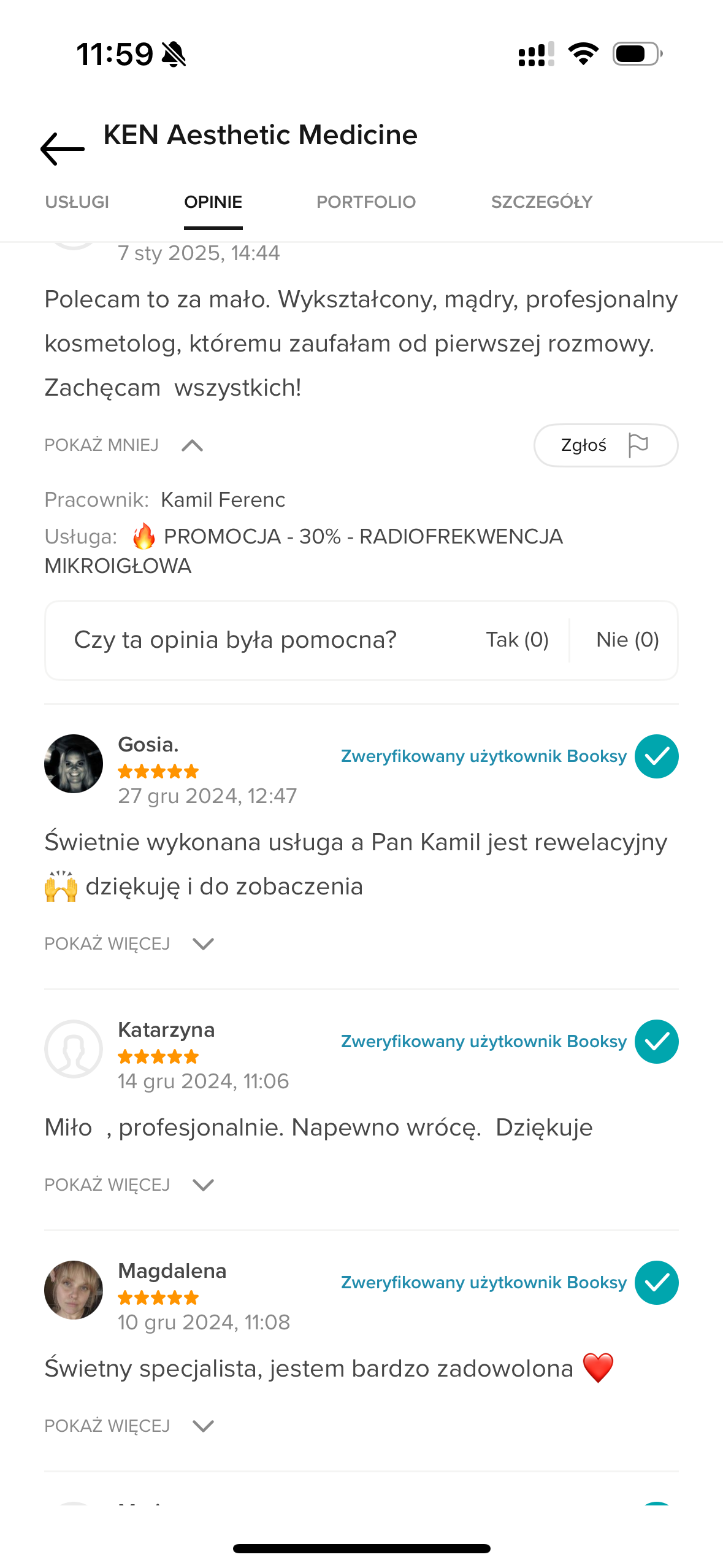Select the SZCZEGÓŁY tab
The height and width of the screenshot is (1568, 723).
[x=541, y=202]
